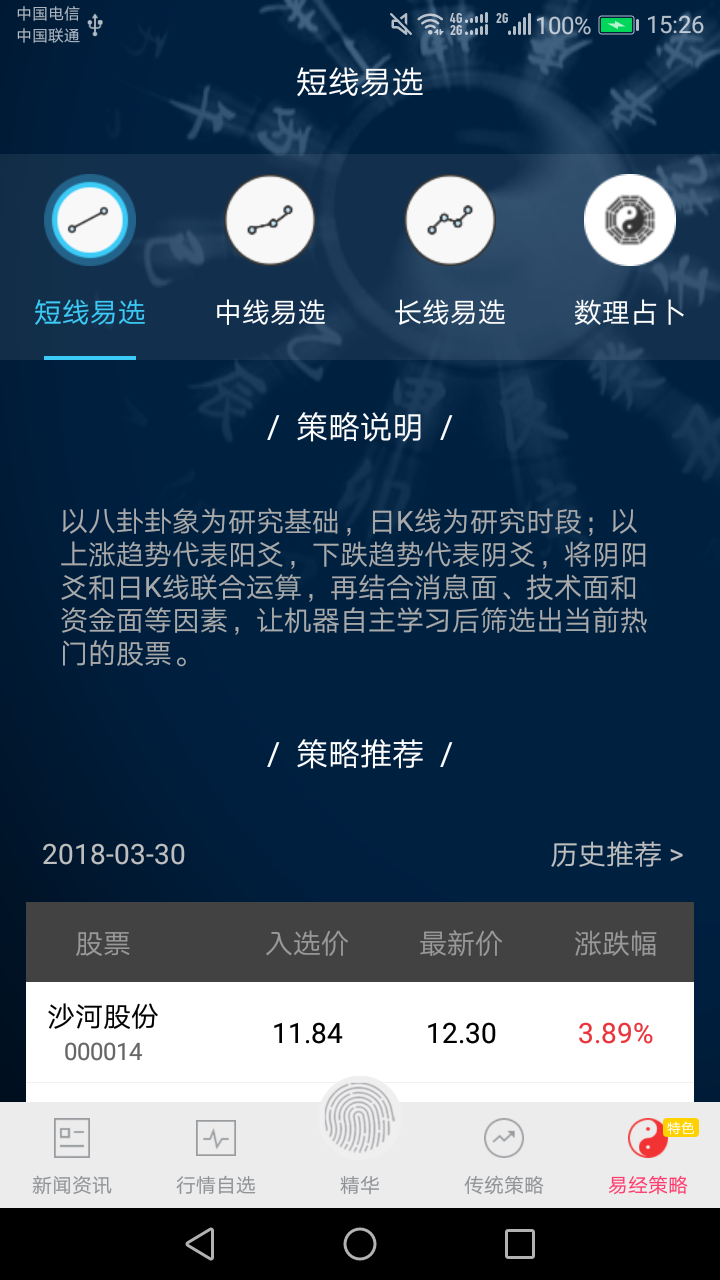Switch to the 长线易选 tab
720x1280 pixels.
450,252
